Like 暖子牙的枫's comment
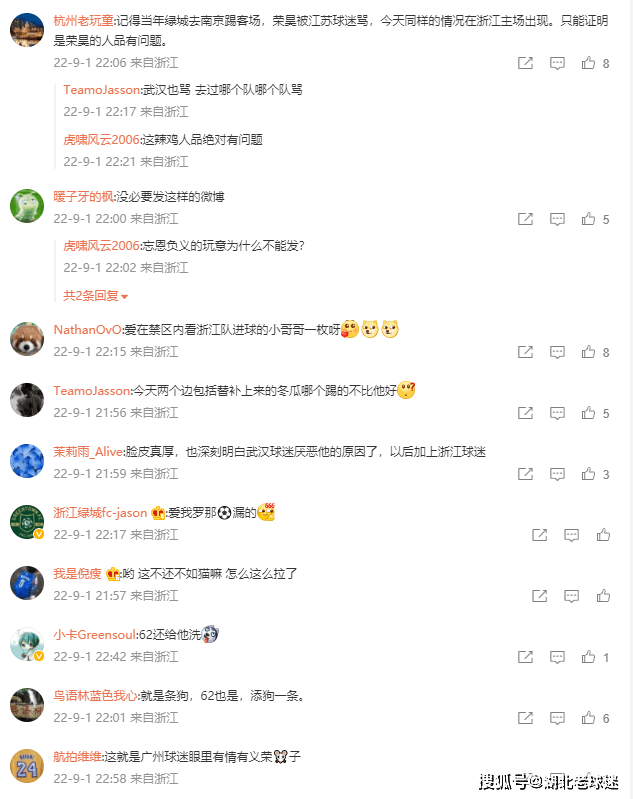The image size is (633, 799). (589, 219)
